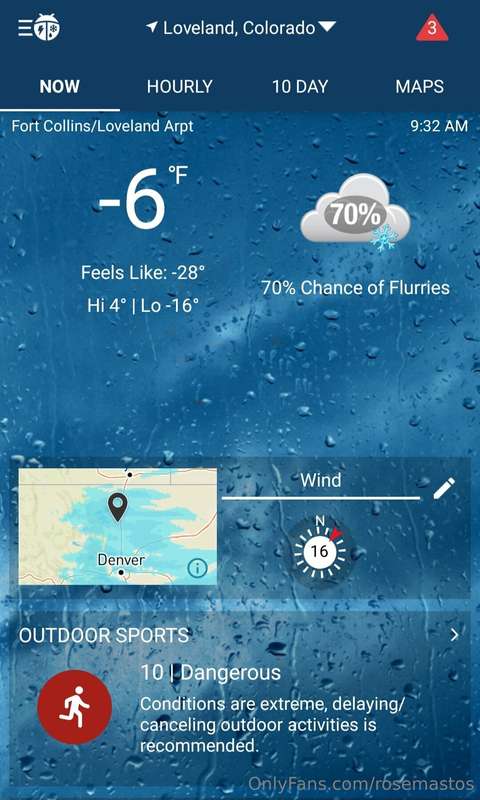The width and height of the screenshot is (480, 800).
Task: Switch to the 10 DAY tab
Action: point(300,86)
